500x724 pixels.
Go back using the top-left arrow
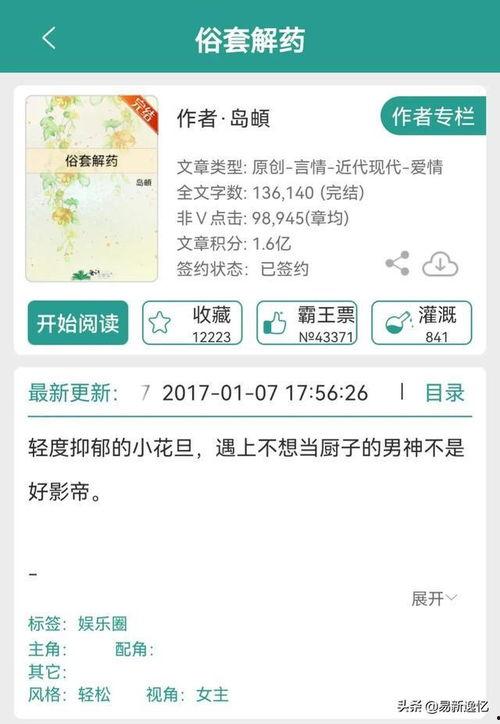[x=49, y=38]
